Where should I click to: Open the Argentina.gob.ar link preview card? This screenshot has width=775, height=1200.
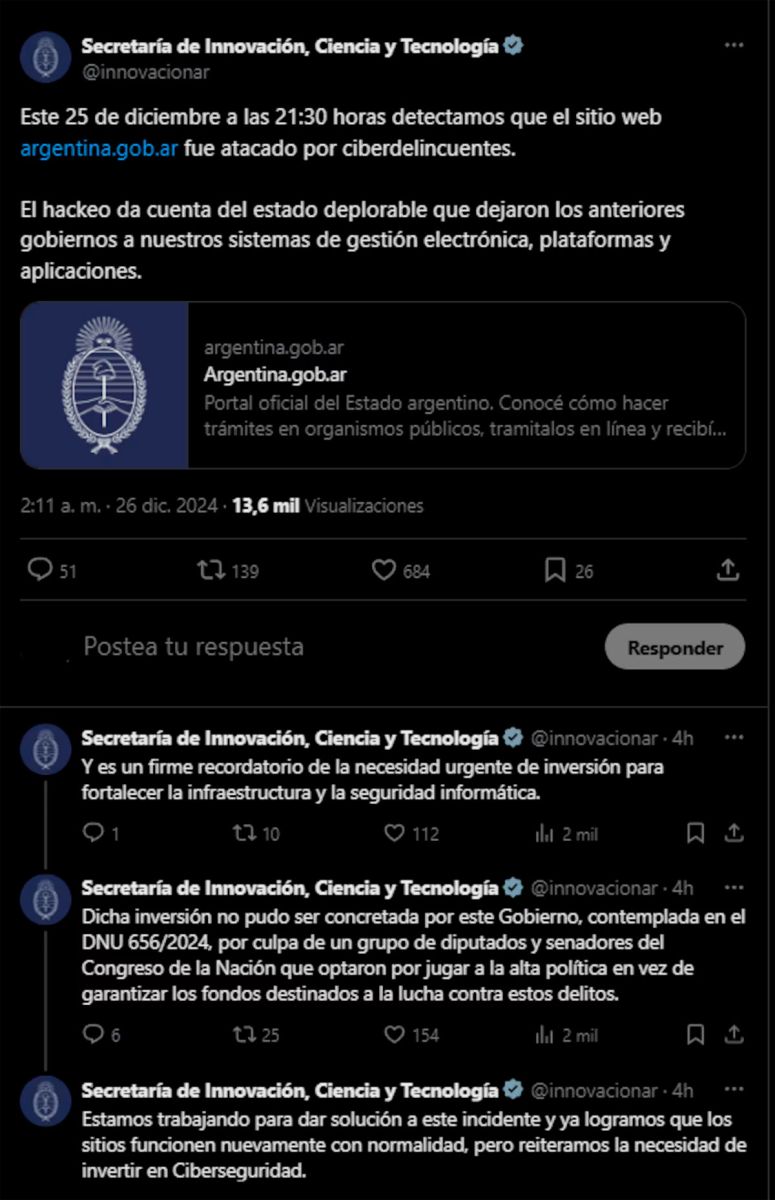pos(383,385)
